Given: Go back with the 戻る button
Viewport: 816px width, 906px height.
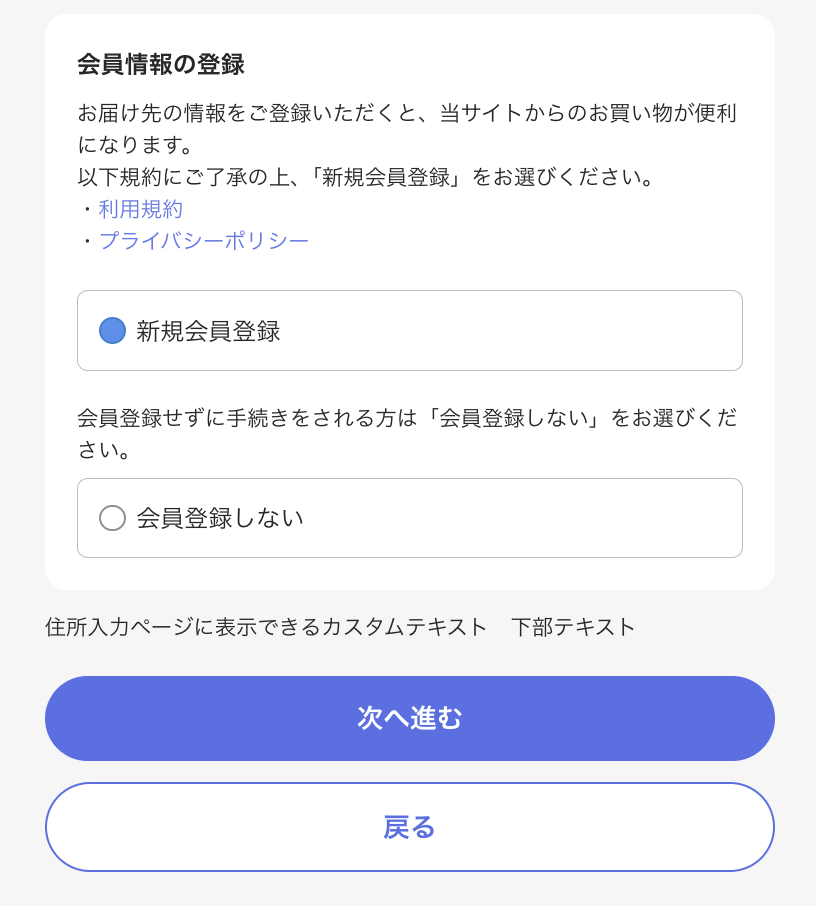Looking at the screenshot, I should pos(410,827).
